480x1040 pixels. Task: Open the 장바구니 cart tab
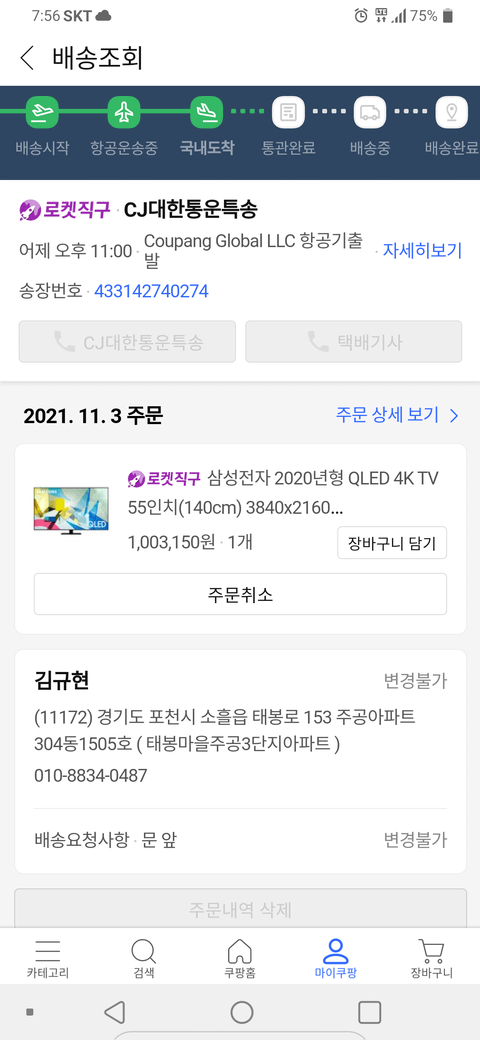(x=432, y=960)
